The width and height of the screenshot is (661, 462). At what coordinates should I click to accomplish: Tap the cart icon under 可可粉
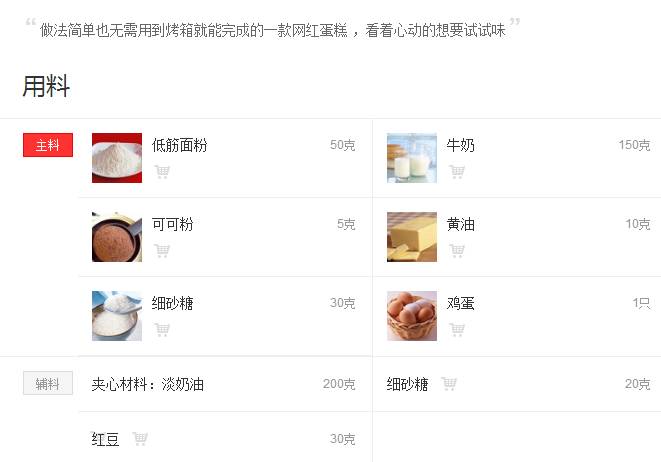tap(162, 250)
